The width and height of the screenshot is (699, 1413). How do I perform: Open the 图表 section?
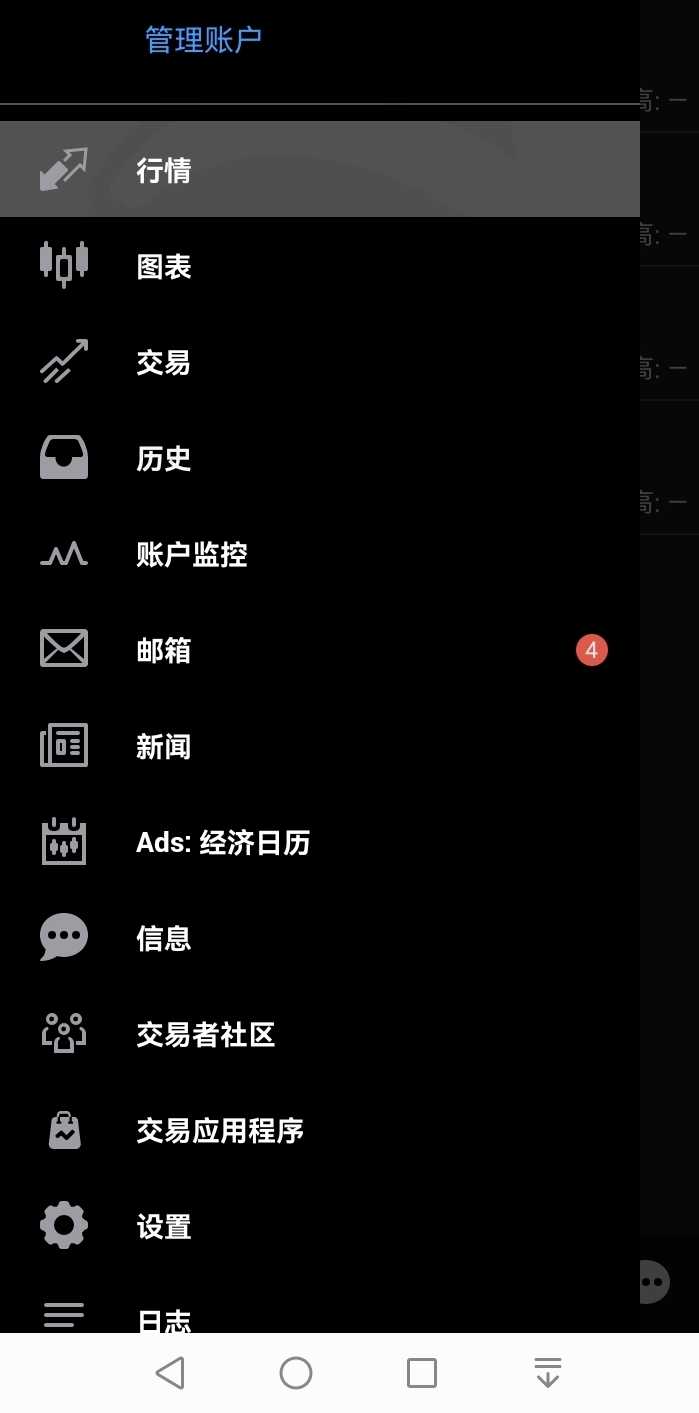(320, 266)
